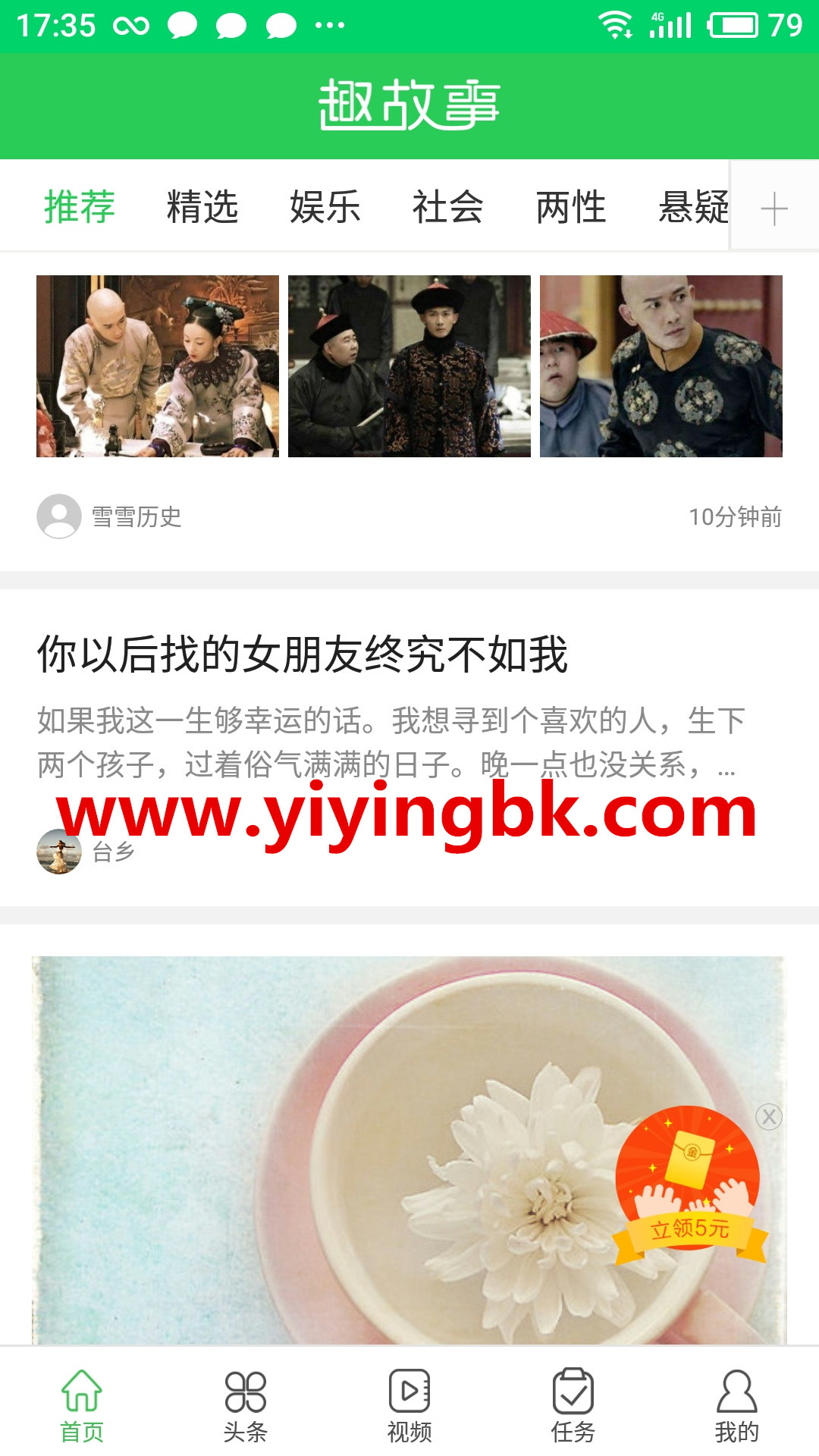Select the 推荐 tab
The width and height of the screenshot is (819, 1456).
[x=80, y=207]
